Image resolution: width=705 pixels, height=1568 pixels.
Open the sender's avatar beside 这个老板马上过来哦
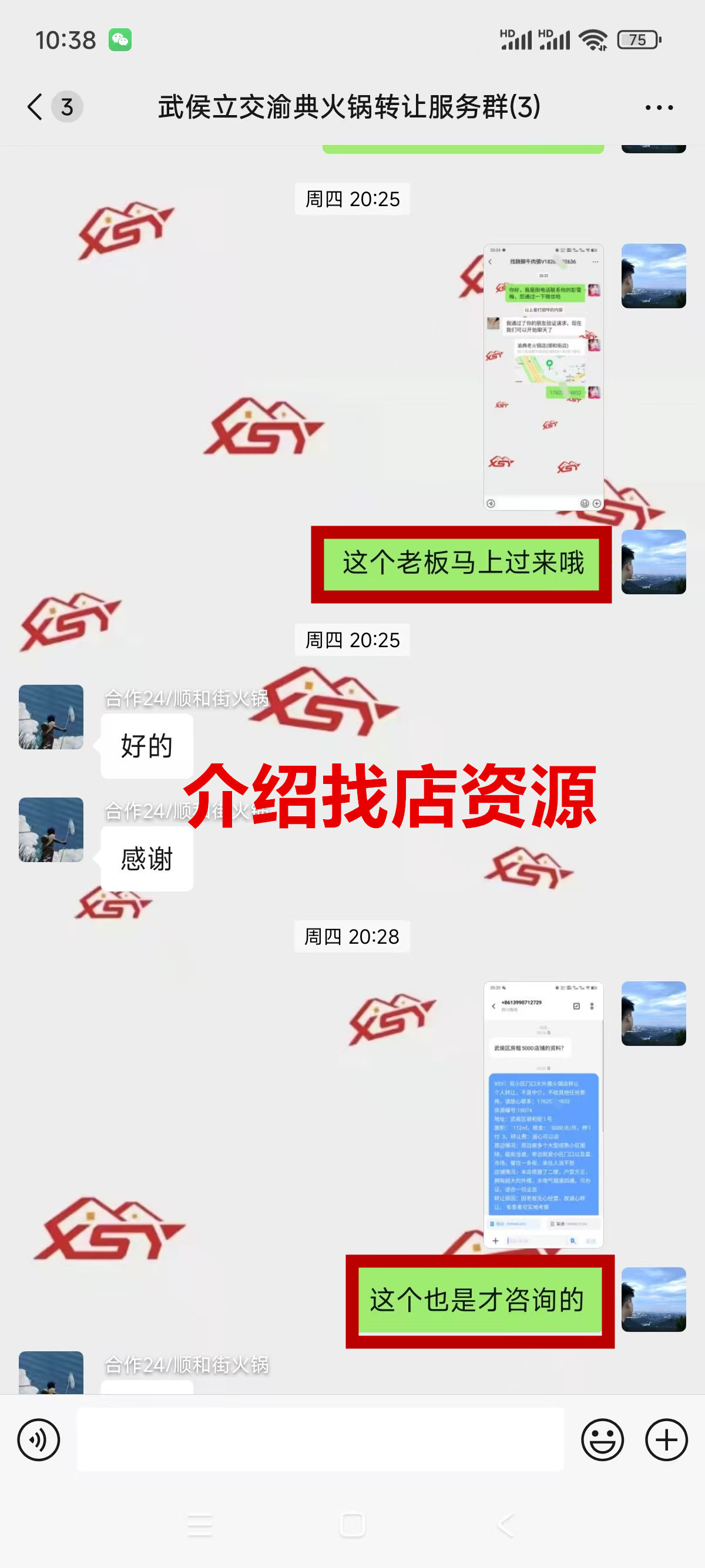point(653,562)
